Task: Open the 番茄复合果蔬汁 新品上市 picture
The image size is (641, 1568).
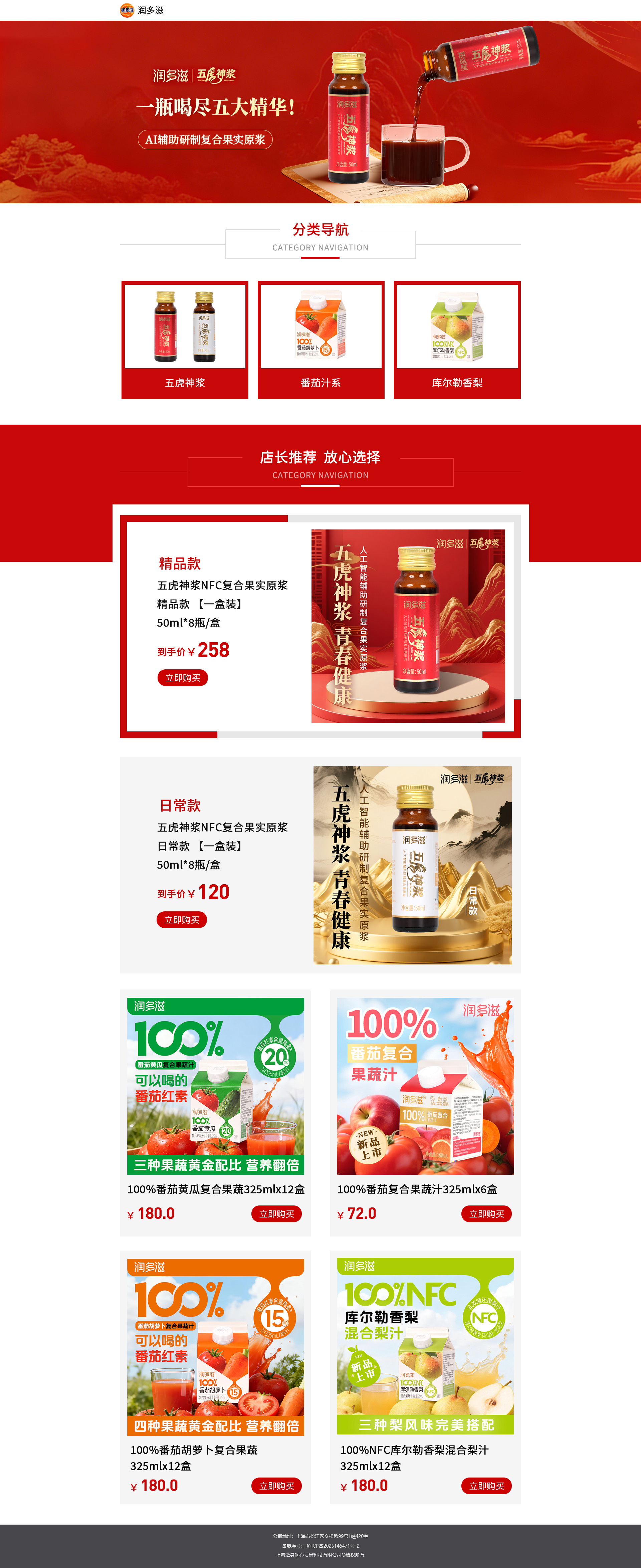Action: (x=426, y=1086)
